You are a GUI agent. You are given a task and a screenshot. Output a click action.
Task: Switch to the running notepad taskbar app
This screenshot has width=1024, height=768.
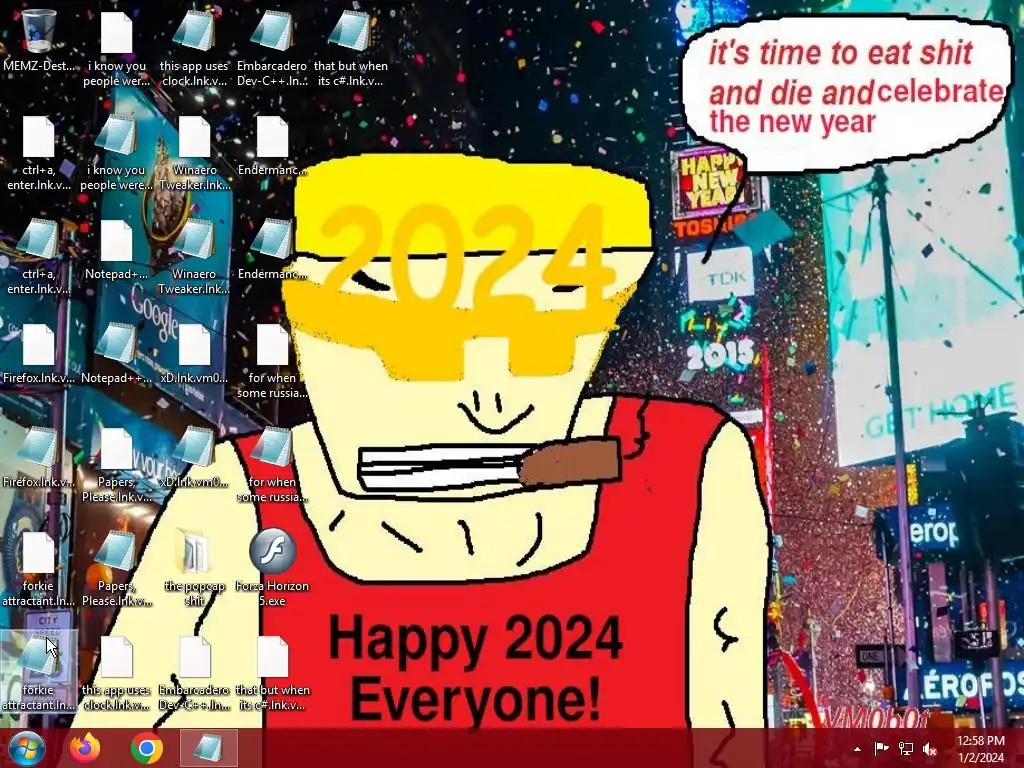coord(209,748)
